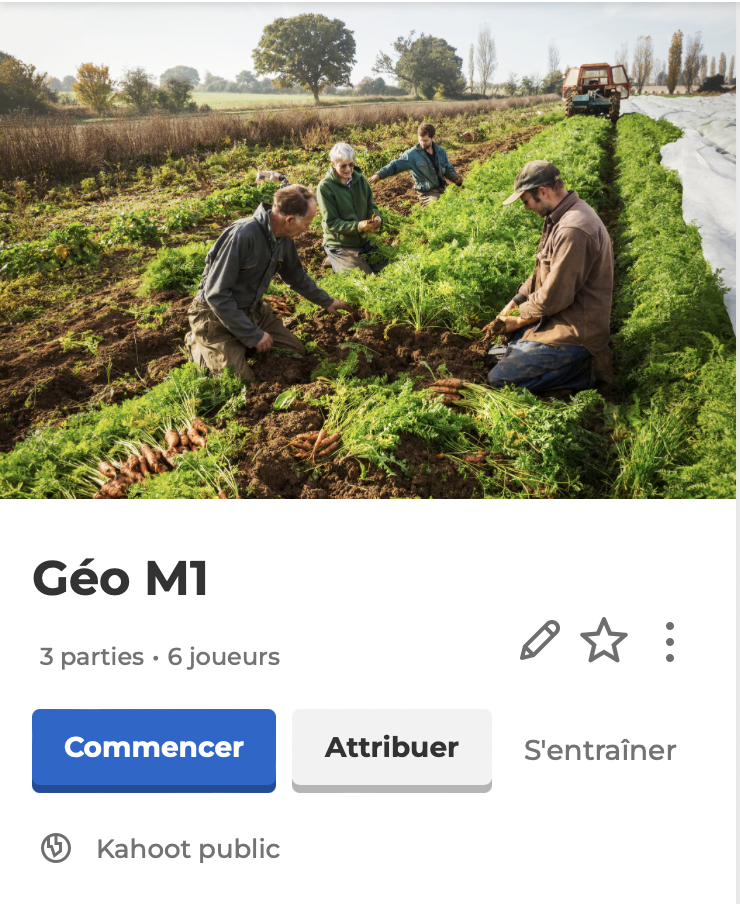Assign the kahoot using Attribuer
The width and height of the screenshot is (740, 904).
point(392,748)
